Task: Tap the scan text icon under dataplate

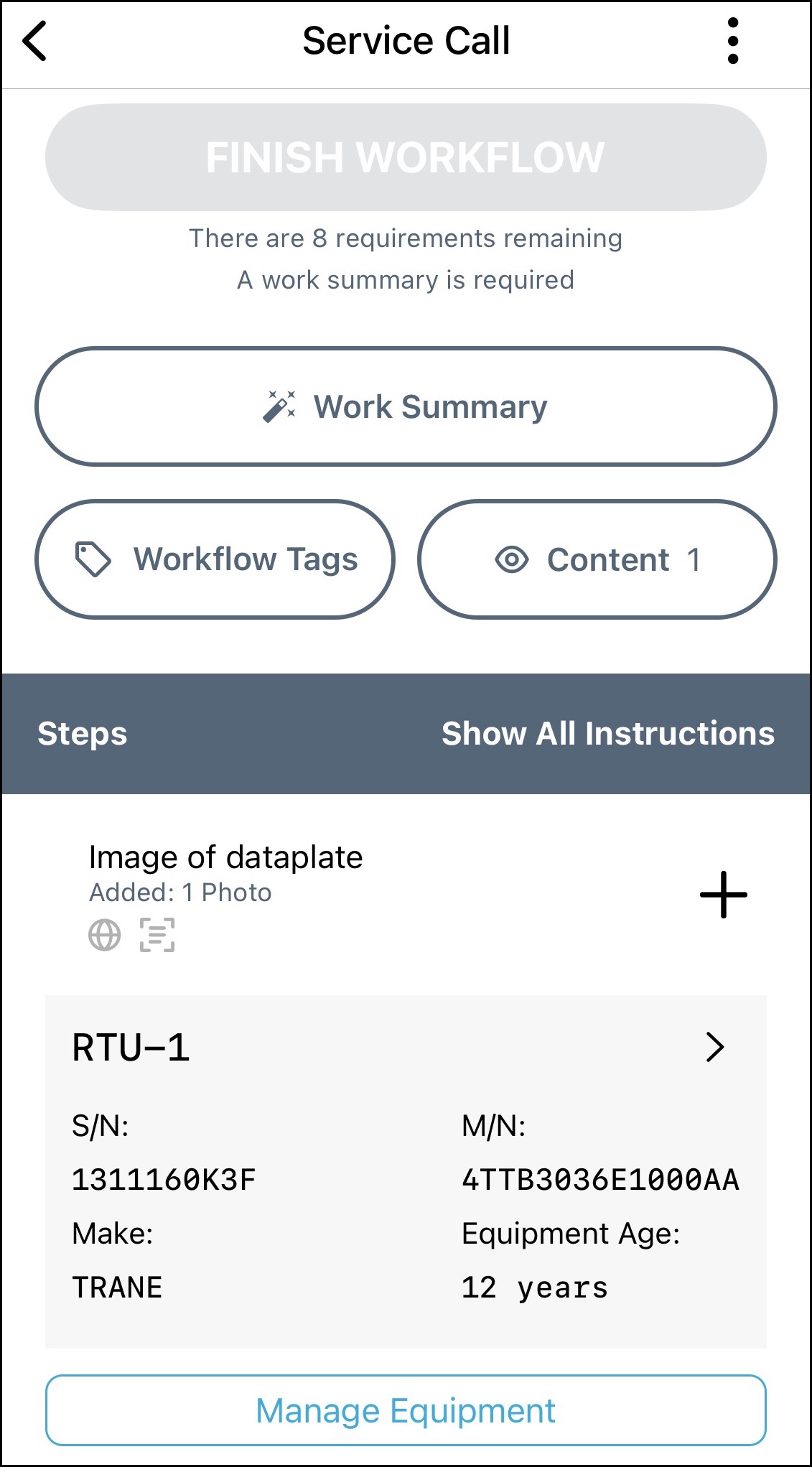Action: coord(157,935)
